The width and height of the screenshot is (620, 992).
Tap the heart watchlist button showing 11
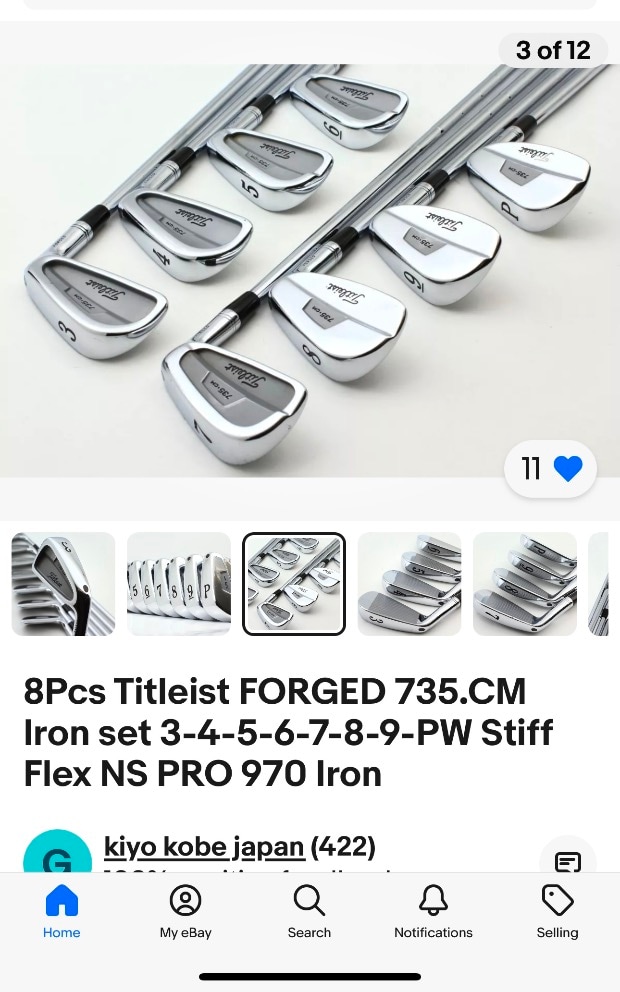pyautogui.click(x=551, y=468)
